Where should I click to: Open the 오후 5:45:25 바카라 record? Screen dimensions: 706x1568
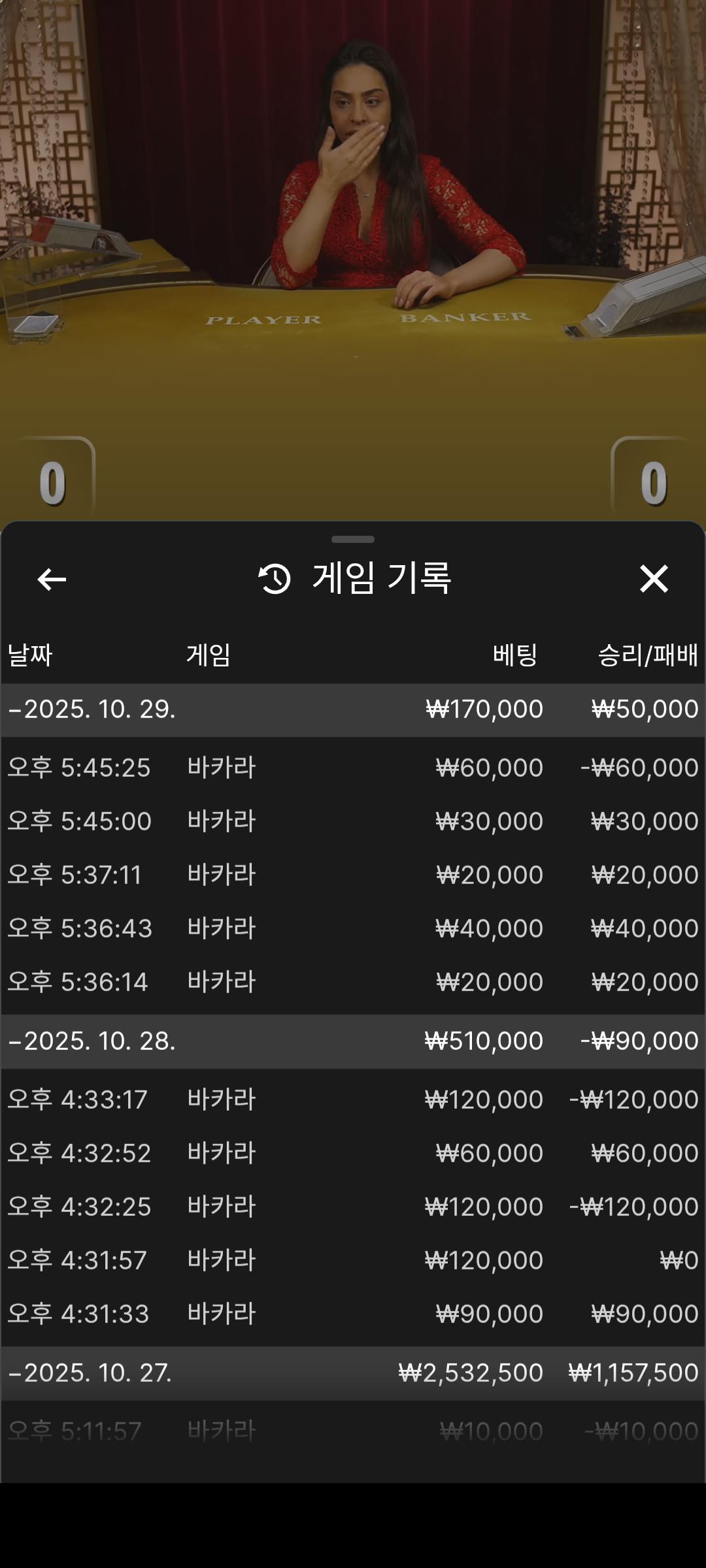353,768
